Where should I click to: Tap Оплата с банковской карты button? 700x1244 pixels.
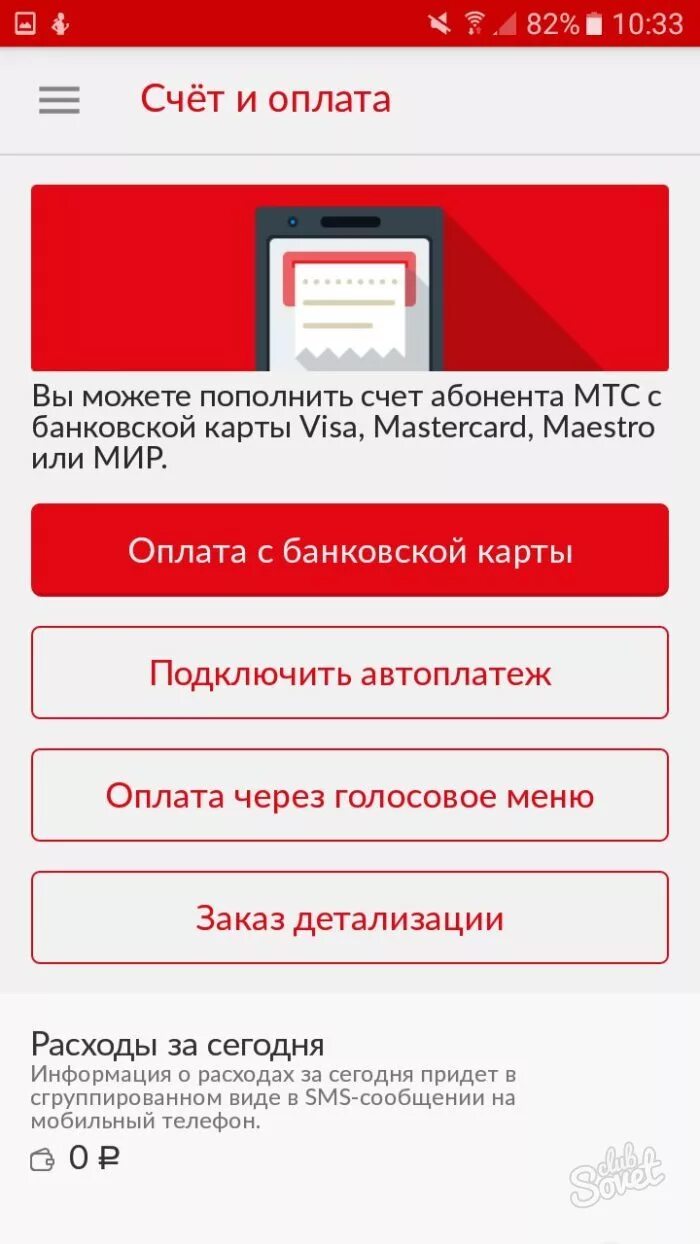click(x=350, y=550)
